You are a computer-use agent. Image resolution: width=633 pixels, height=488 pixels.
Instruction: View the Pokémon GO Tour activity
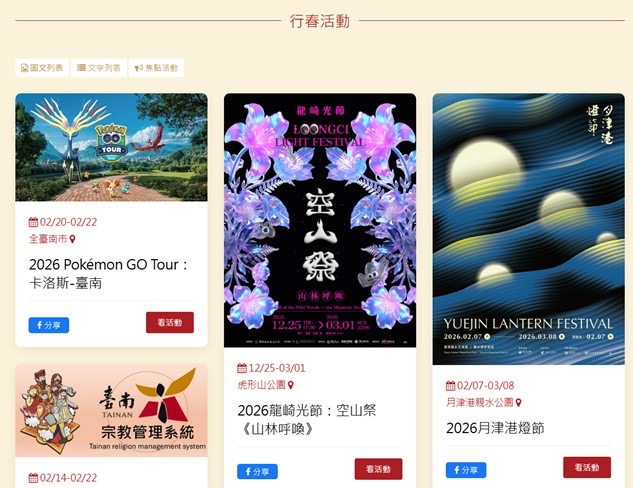(170, 323)
